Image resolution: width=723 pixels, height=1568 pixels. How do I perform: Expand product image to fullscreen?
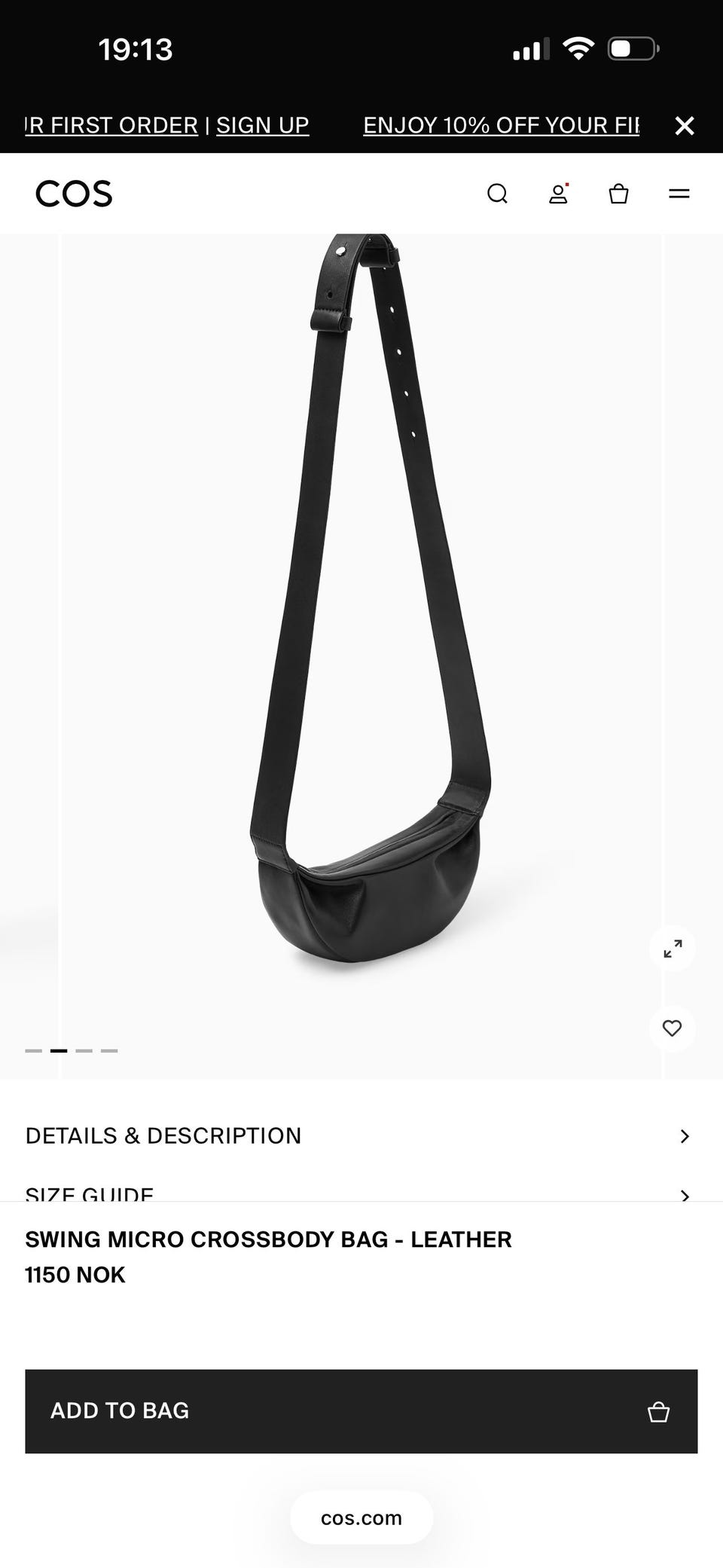point(672,948)
